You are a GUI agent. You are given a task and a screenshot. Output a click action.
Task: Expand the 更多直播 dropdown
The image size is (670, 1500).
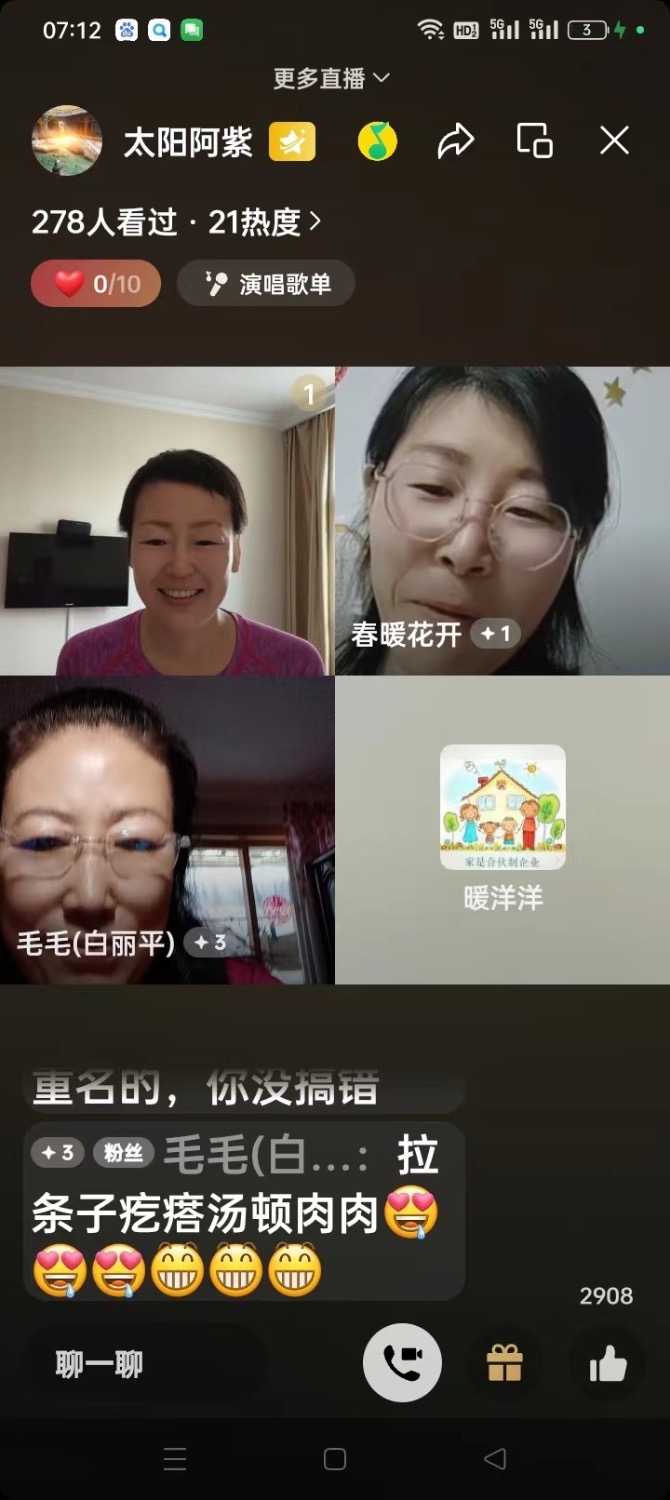331,78
